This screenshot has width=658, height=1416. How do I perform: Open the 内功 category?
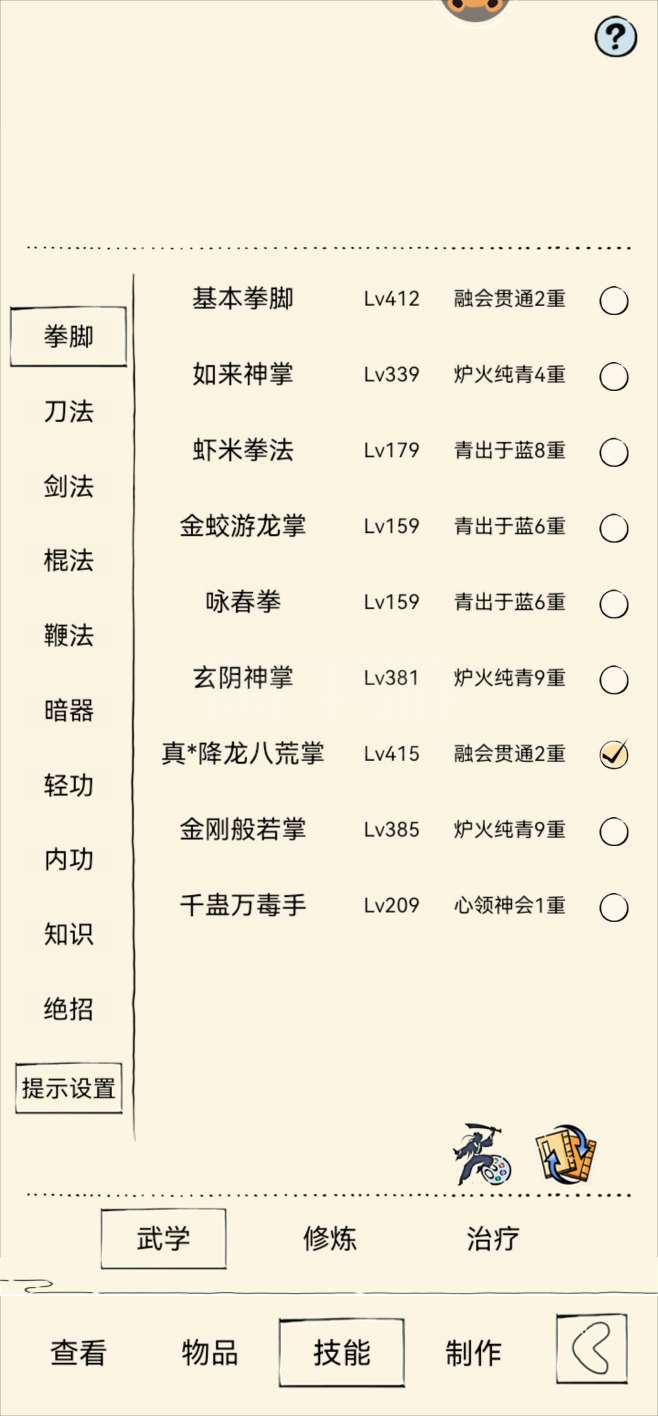(x=69, y=859)
